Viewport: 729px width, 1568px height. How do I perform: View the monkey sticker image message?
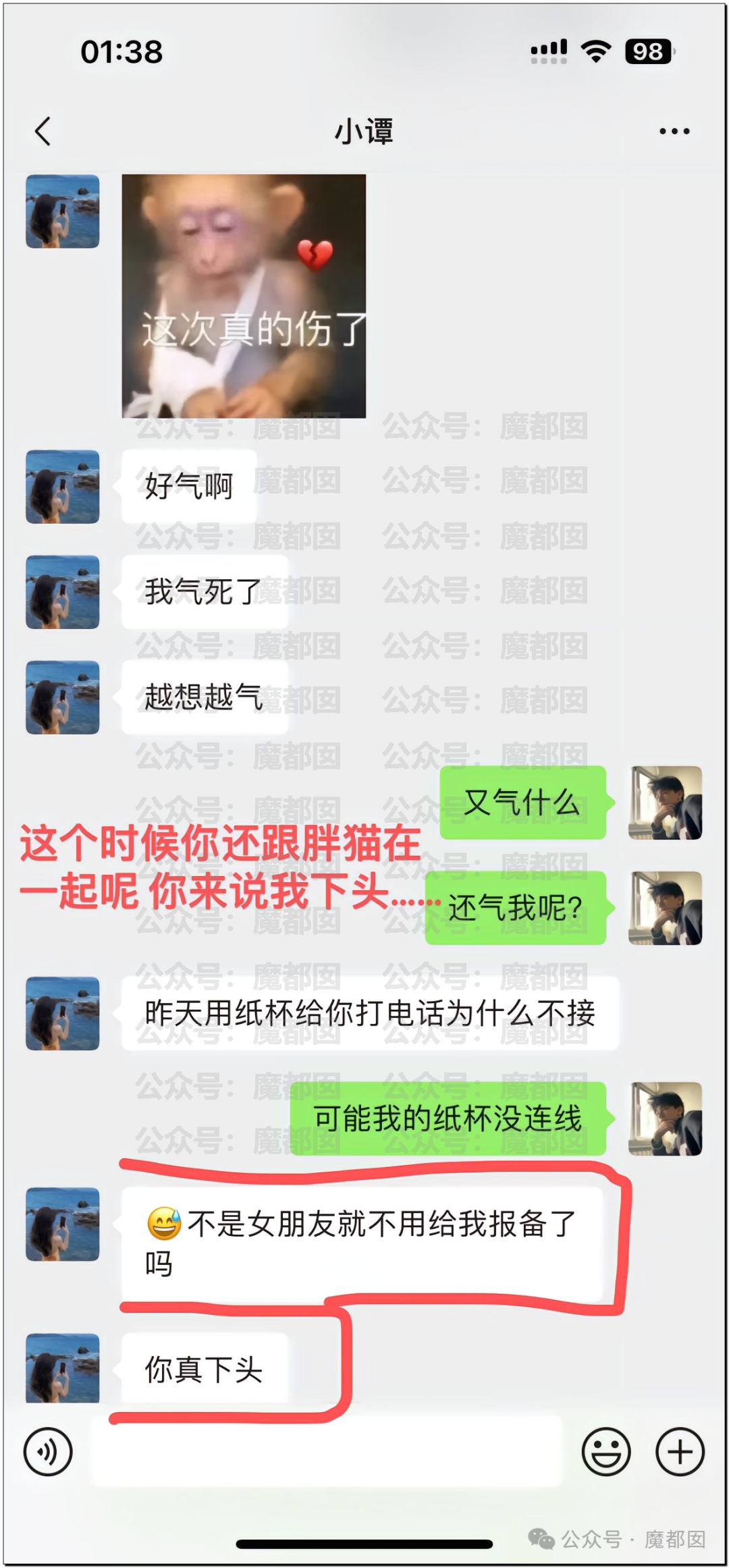pyautogui.click(x=244, y=296)
